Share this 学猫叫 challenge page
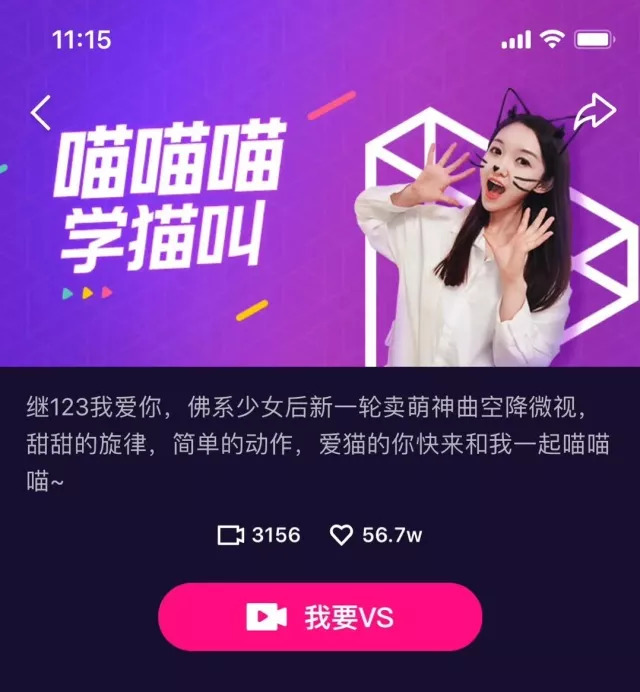Viewport: 640px width, 692px height. pyautogui.click(x=595, y=112)
